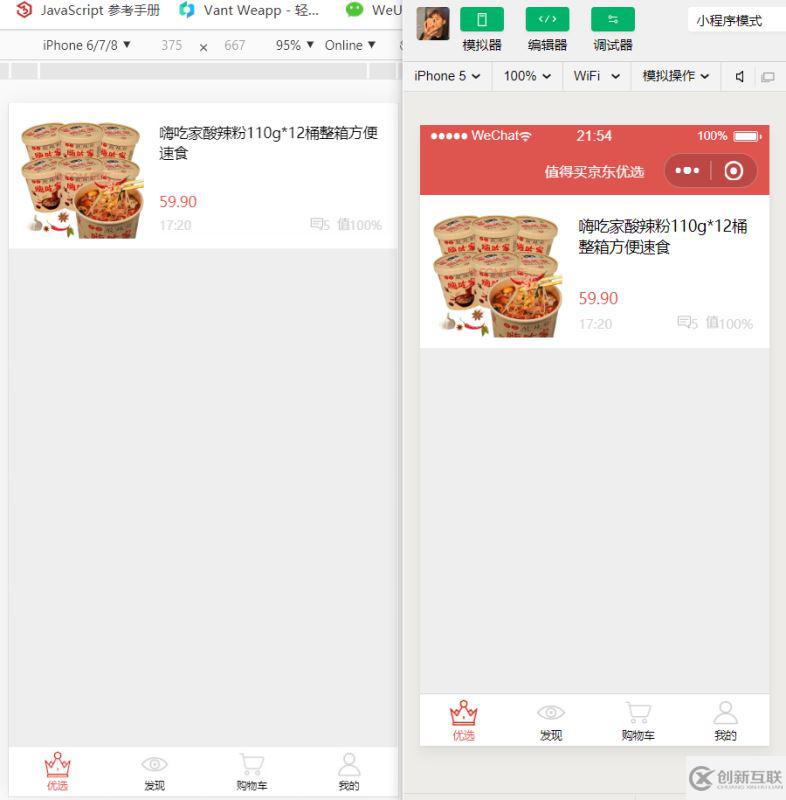Open the iPhone 6/7/8 device dropdown

coord(87,45)
